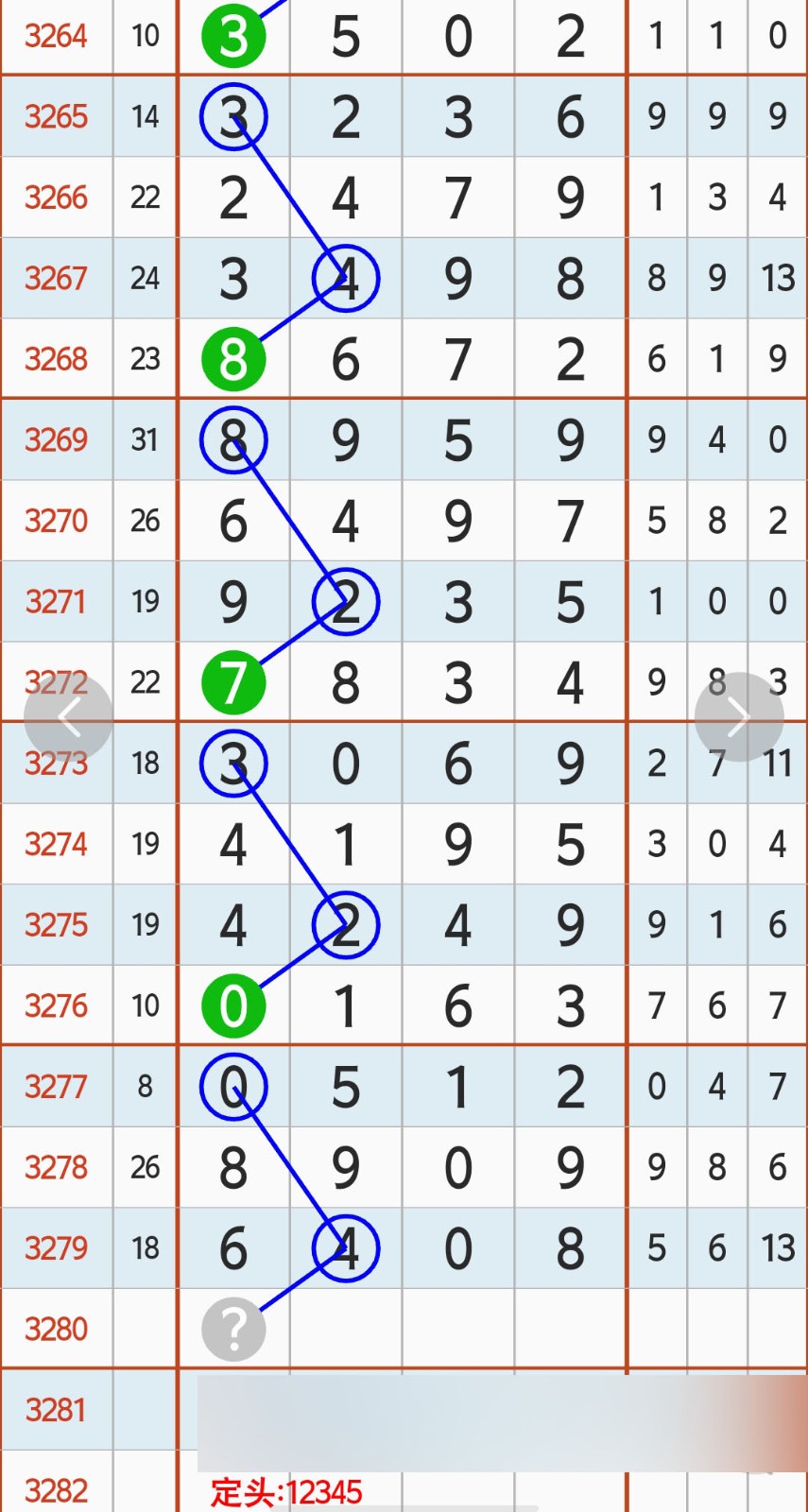Image resolution: width=808 pixels, height=1512 pixels.
Task: Tap the blue circled 2 in row 3271
Action: pos(346,601)
